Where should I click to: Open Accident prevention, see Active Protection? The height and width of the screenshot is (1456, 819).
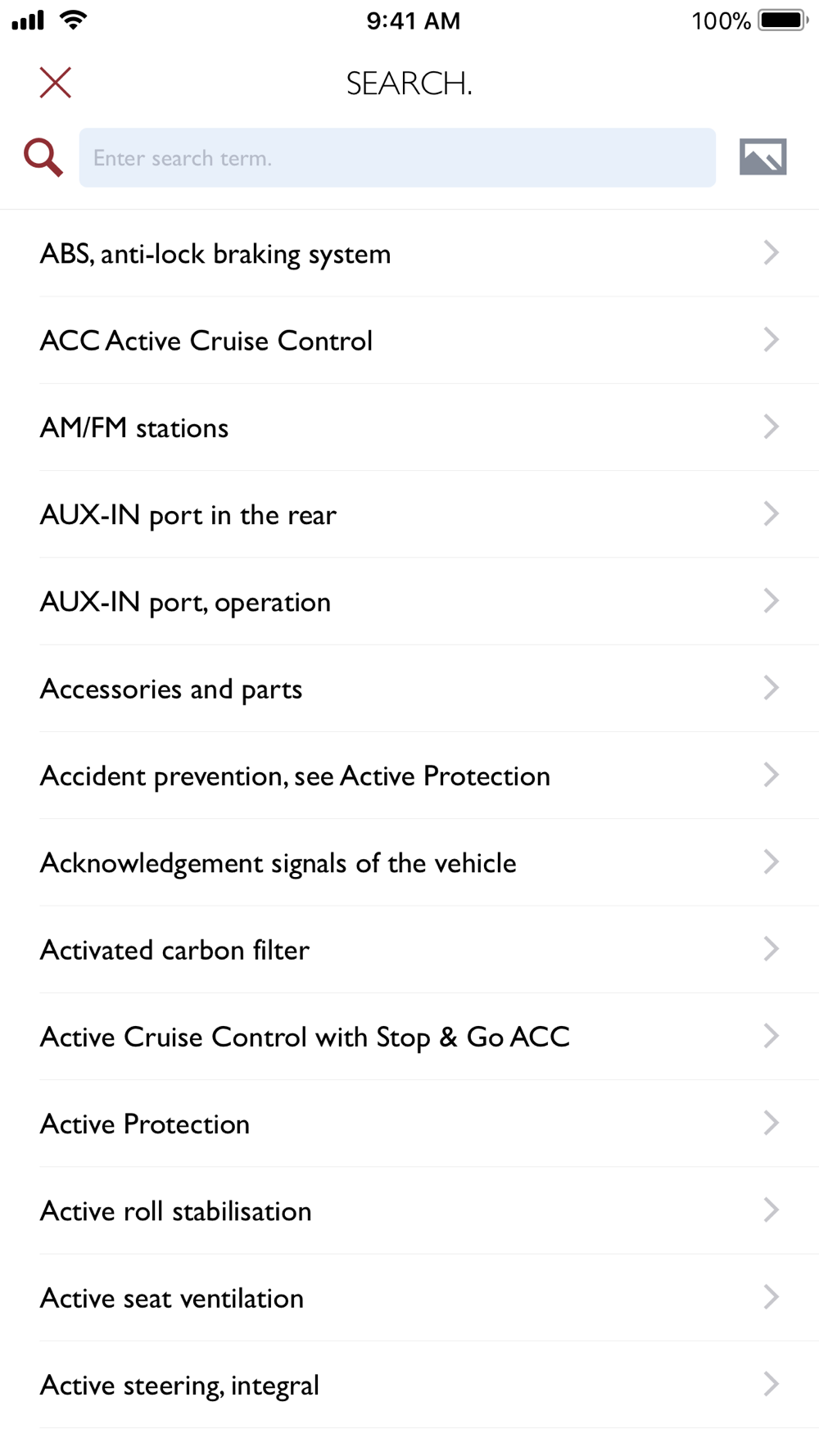pyautogui.click(x=409, y=775)
